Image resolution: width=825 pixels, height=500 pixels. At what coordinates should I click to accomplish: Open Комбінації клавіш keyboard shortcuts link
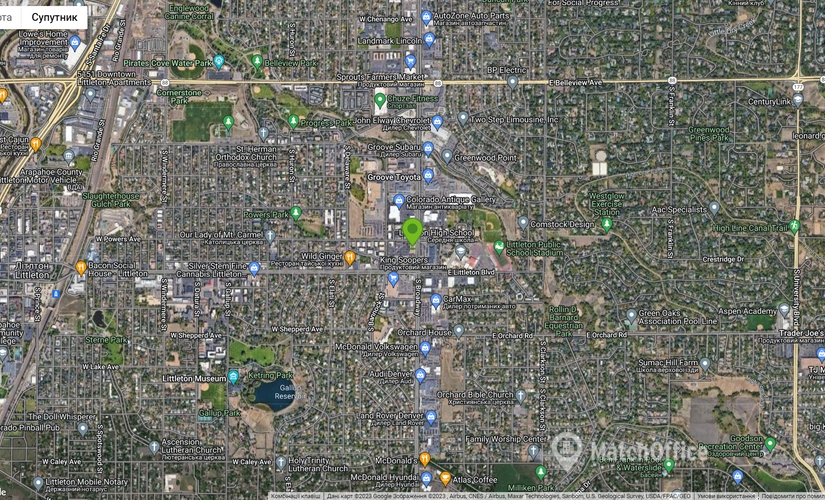point(295,495)
